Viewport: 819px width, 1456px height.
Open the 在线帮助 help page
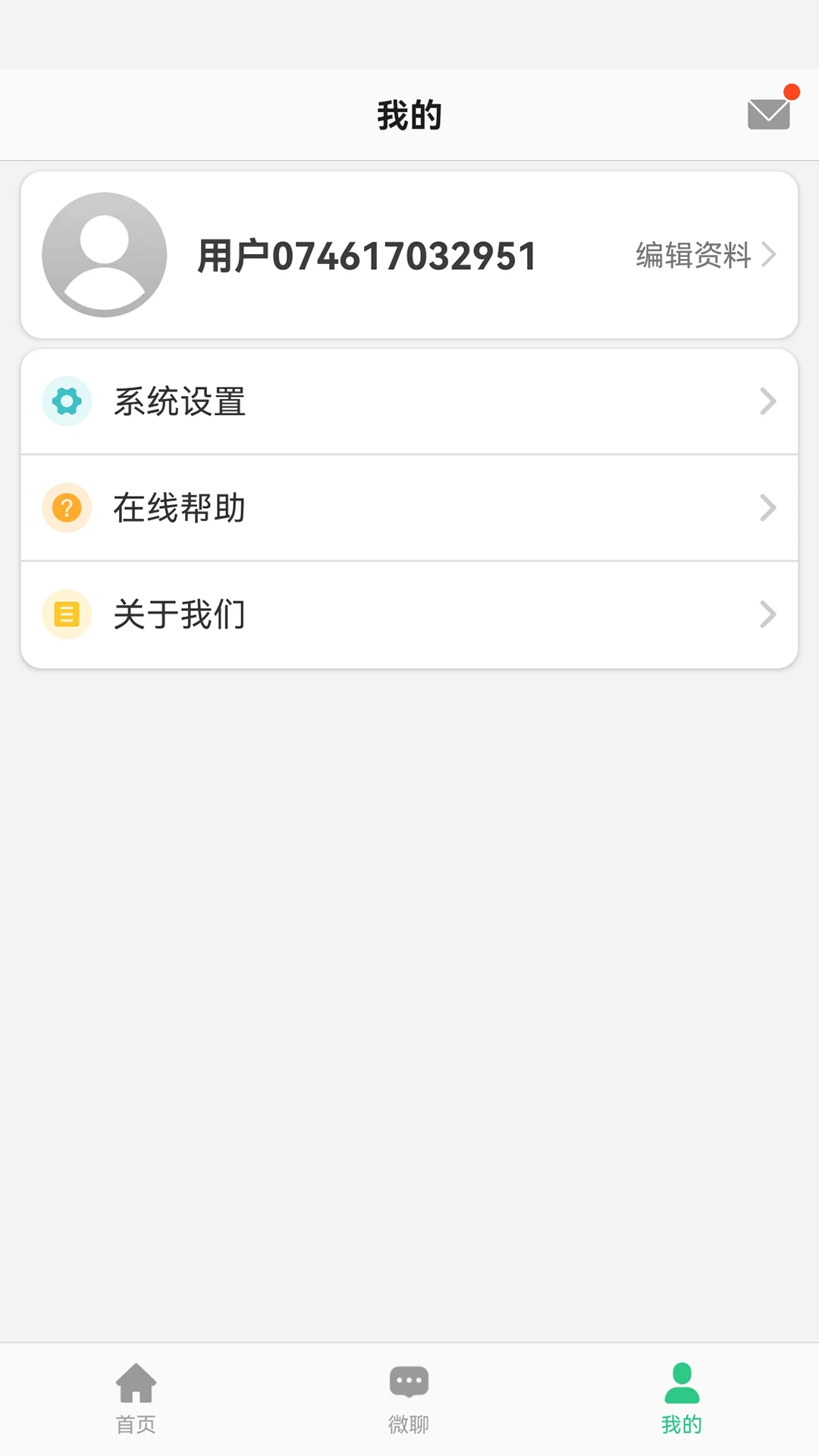tap(179, 508)
